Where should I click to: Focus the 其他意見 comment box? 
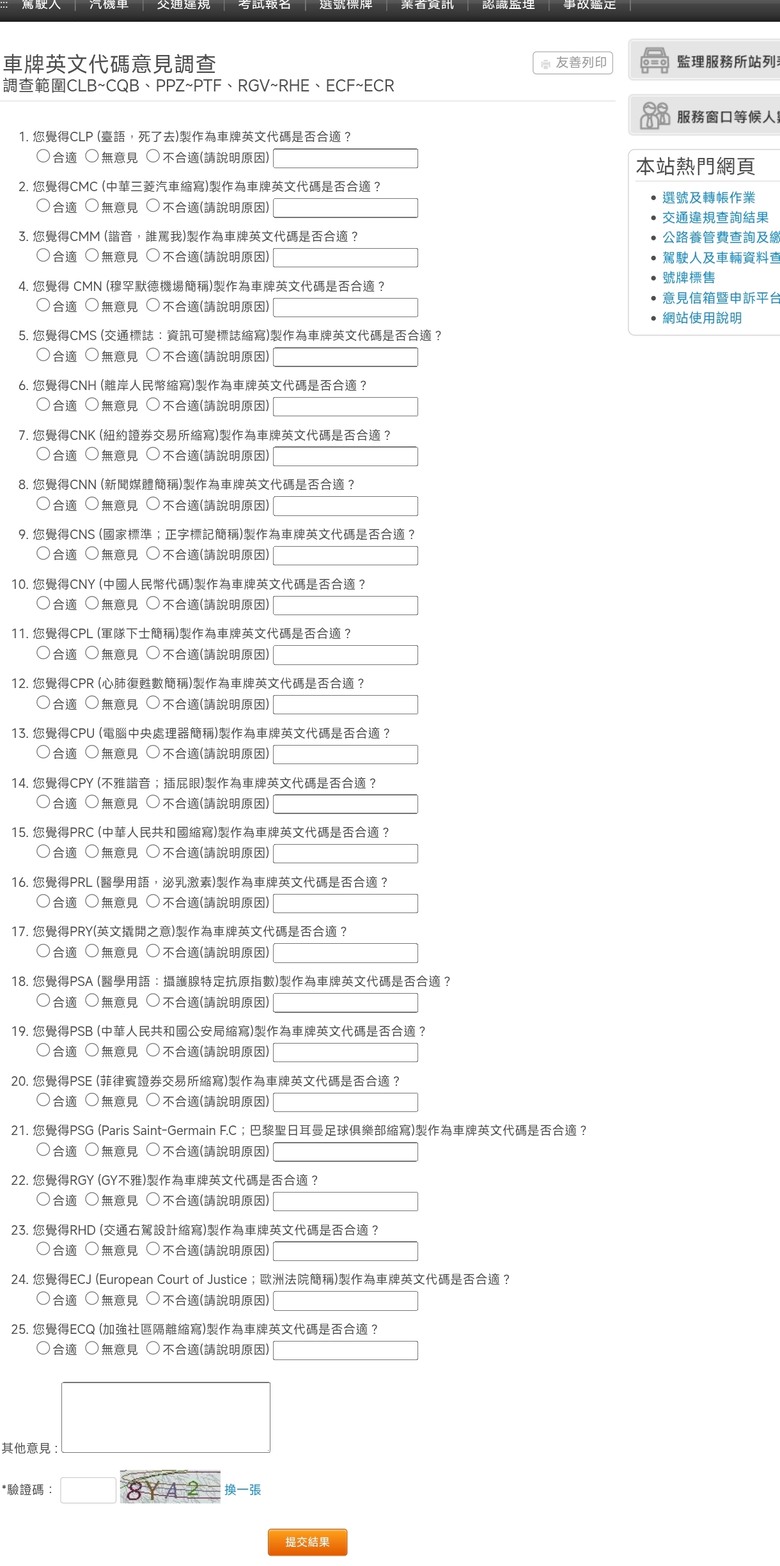(166, 1417)
